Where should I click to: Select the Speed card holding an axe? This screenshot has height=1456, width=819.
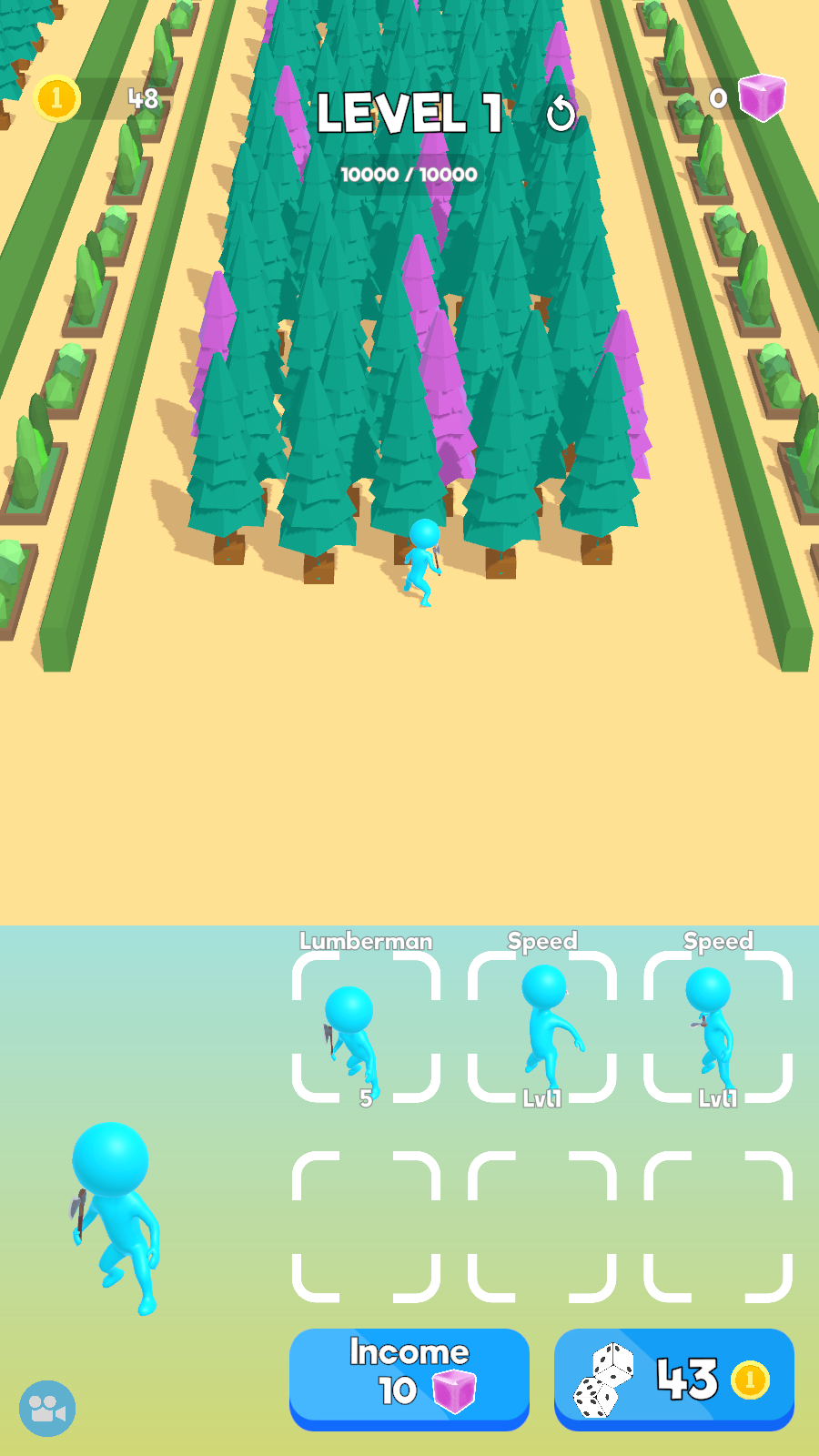point(718,1026)
